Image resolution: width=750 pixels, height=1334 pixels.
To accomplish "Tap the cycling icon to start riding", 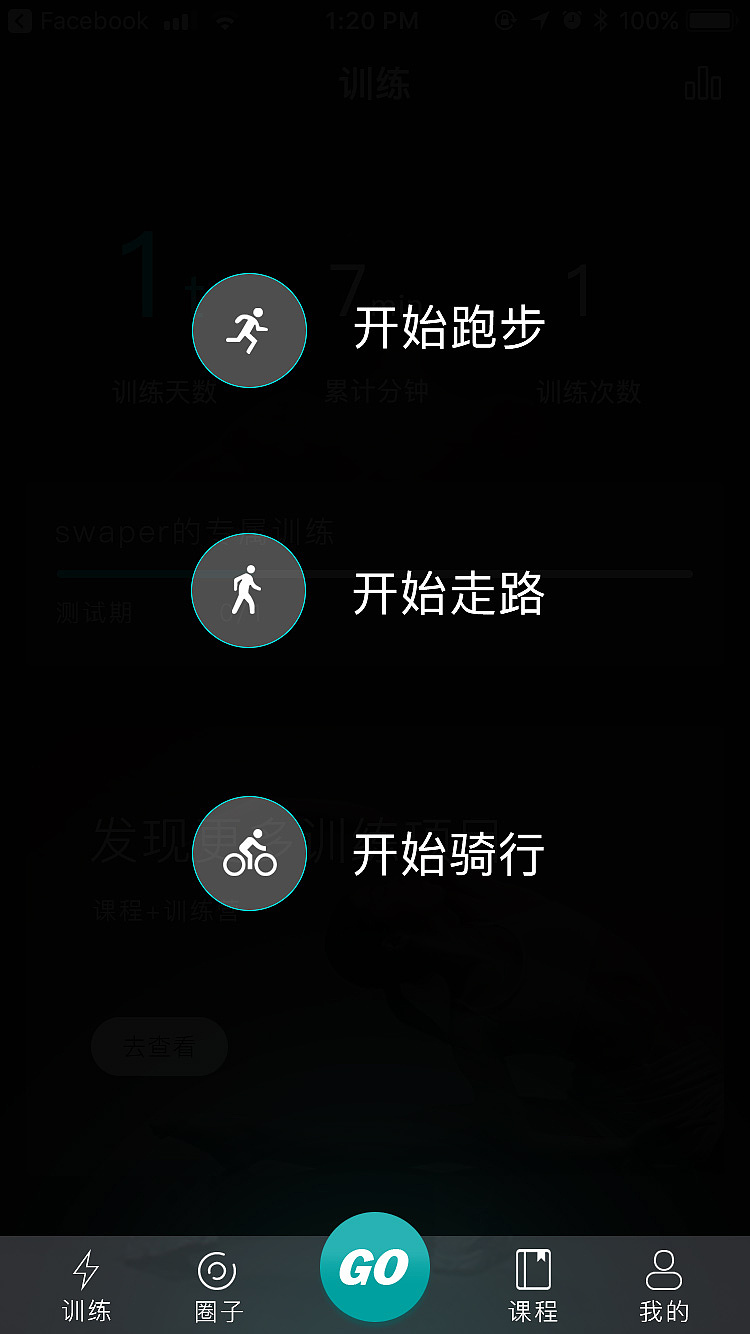I will tap(248, 853).
